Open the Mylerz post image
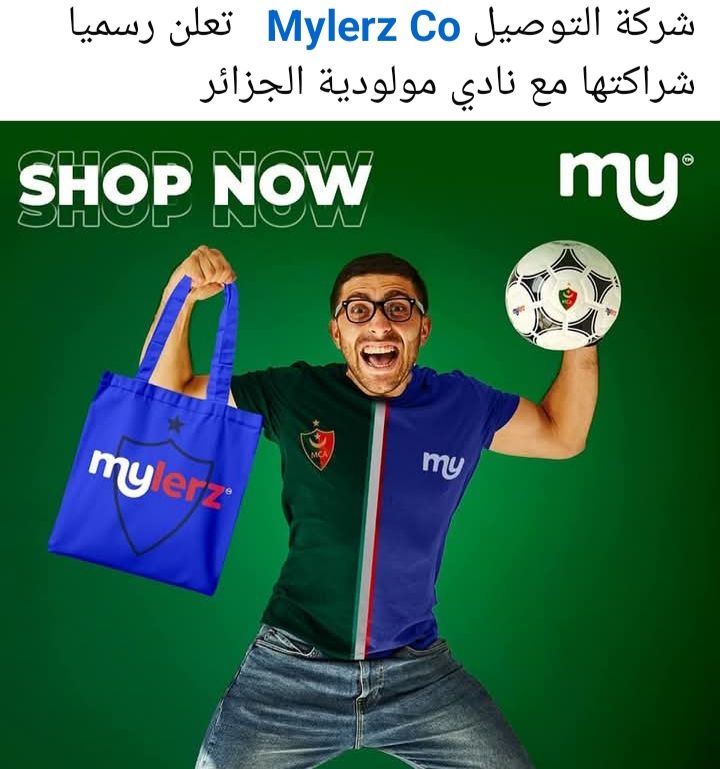Viewport: 720px width, 769px height. pos(360,445)
